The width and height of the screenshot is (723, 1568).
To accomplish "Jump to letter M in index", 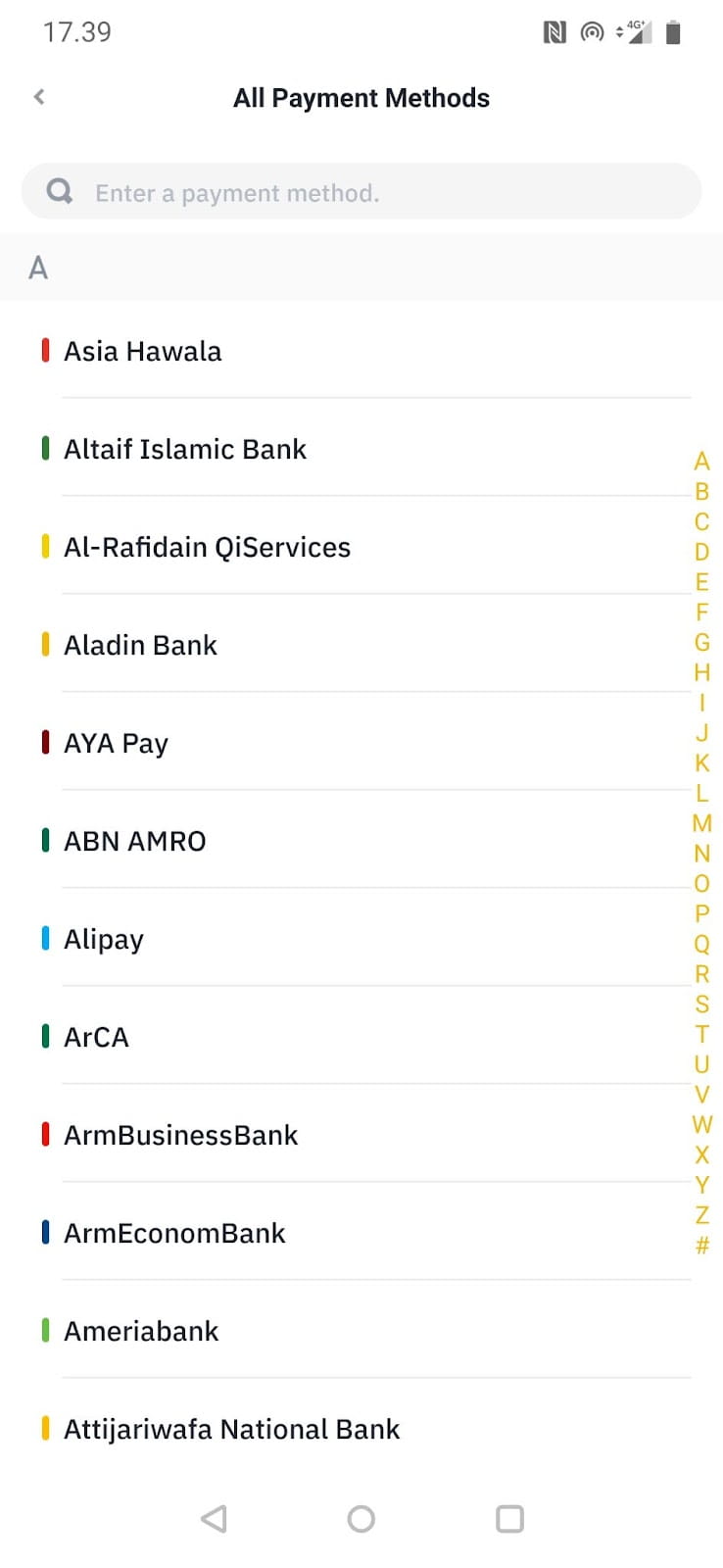I will coord(701,823).
